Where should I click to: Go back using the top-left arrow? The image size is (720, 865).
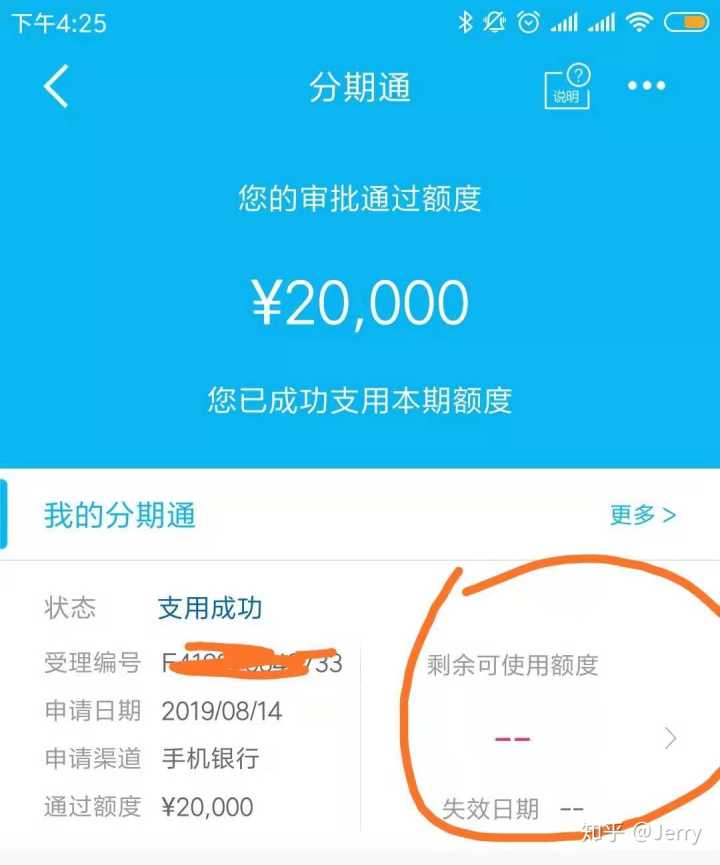tap(56, 87)
